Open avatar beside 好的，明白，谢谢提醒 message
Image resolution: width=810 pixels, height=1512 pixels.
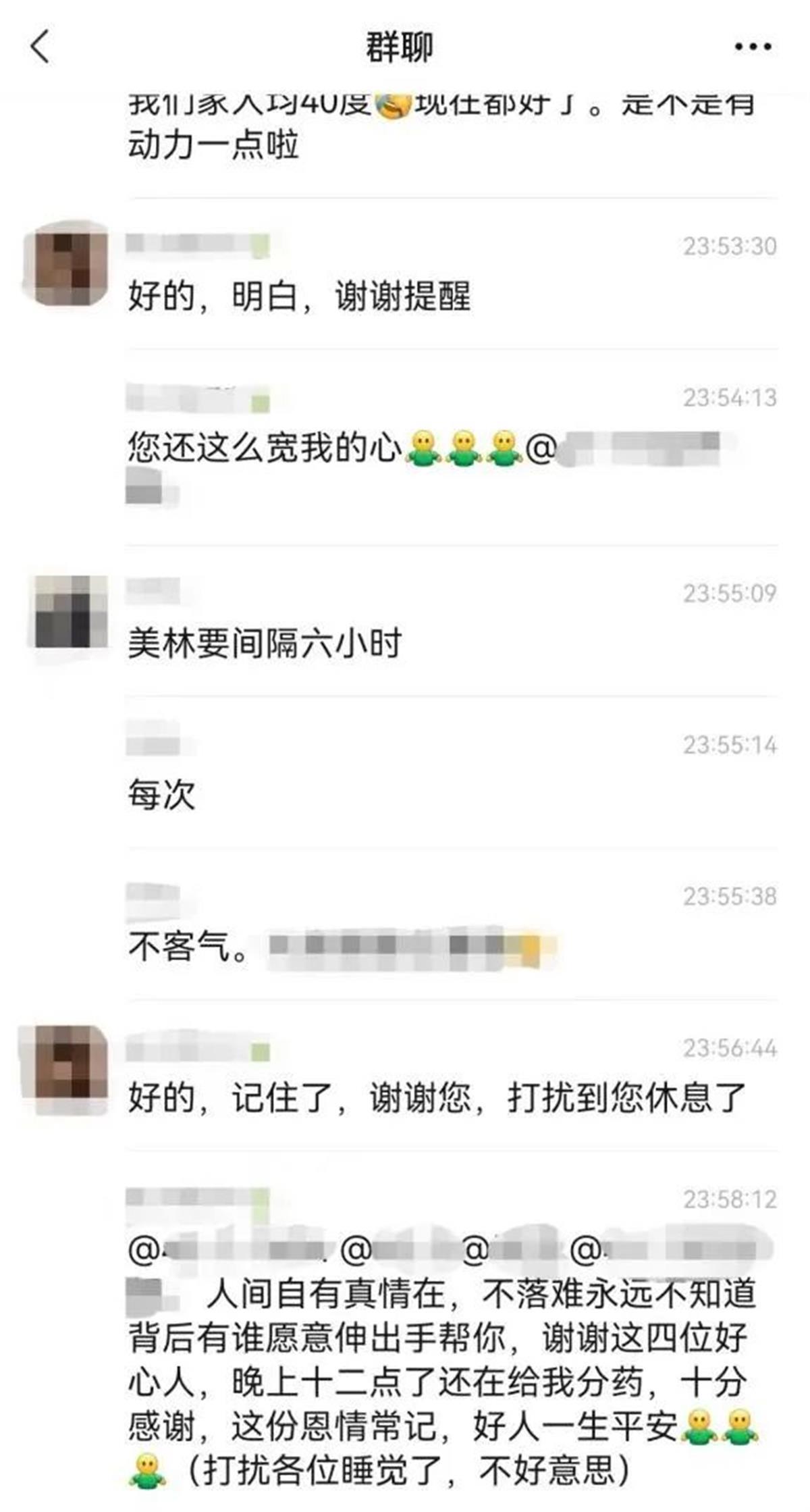(66, 263)
